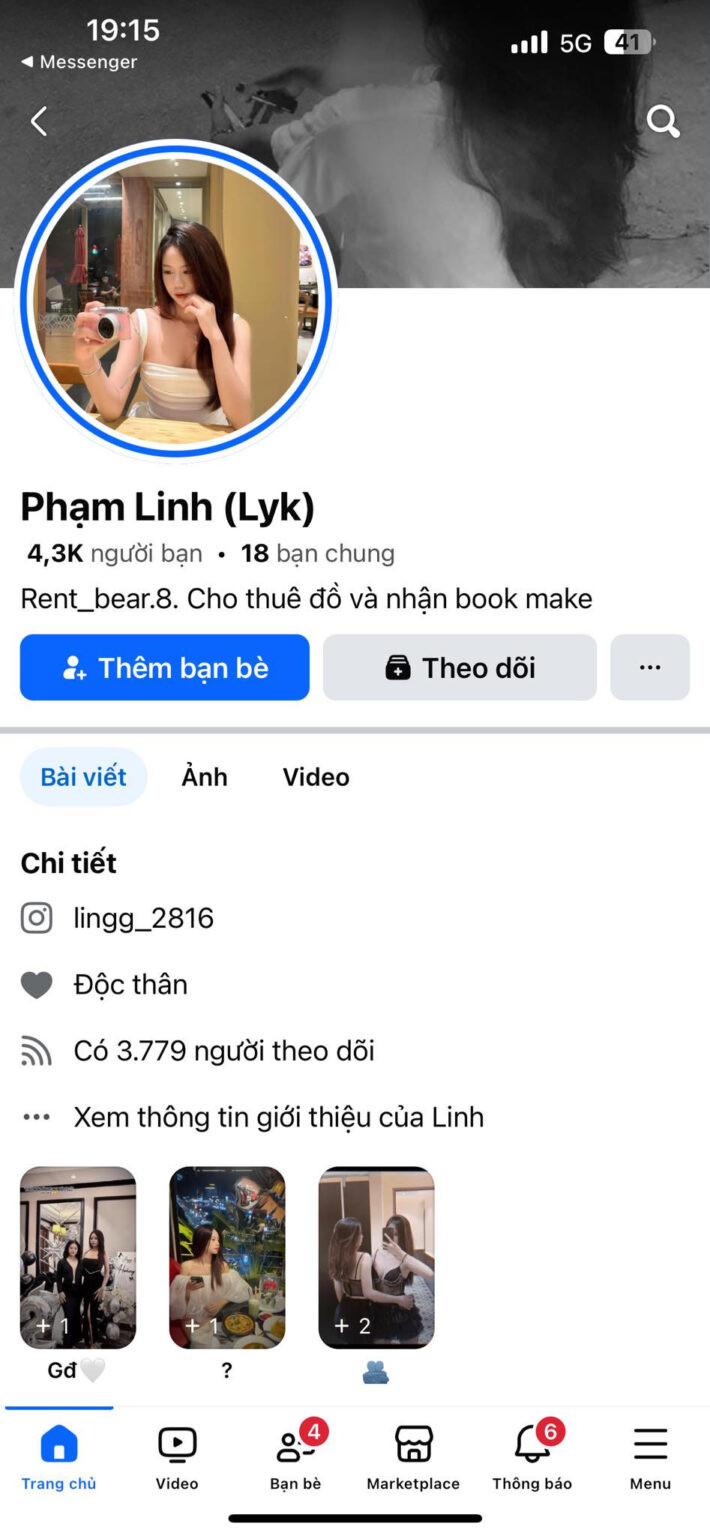View the profile picture
The width and height of the screenshot is (710, 1536).
coord(175,300)
